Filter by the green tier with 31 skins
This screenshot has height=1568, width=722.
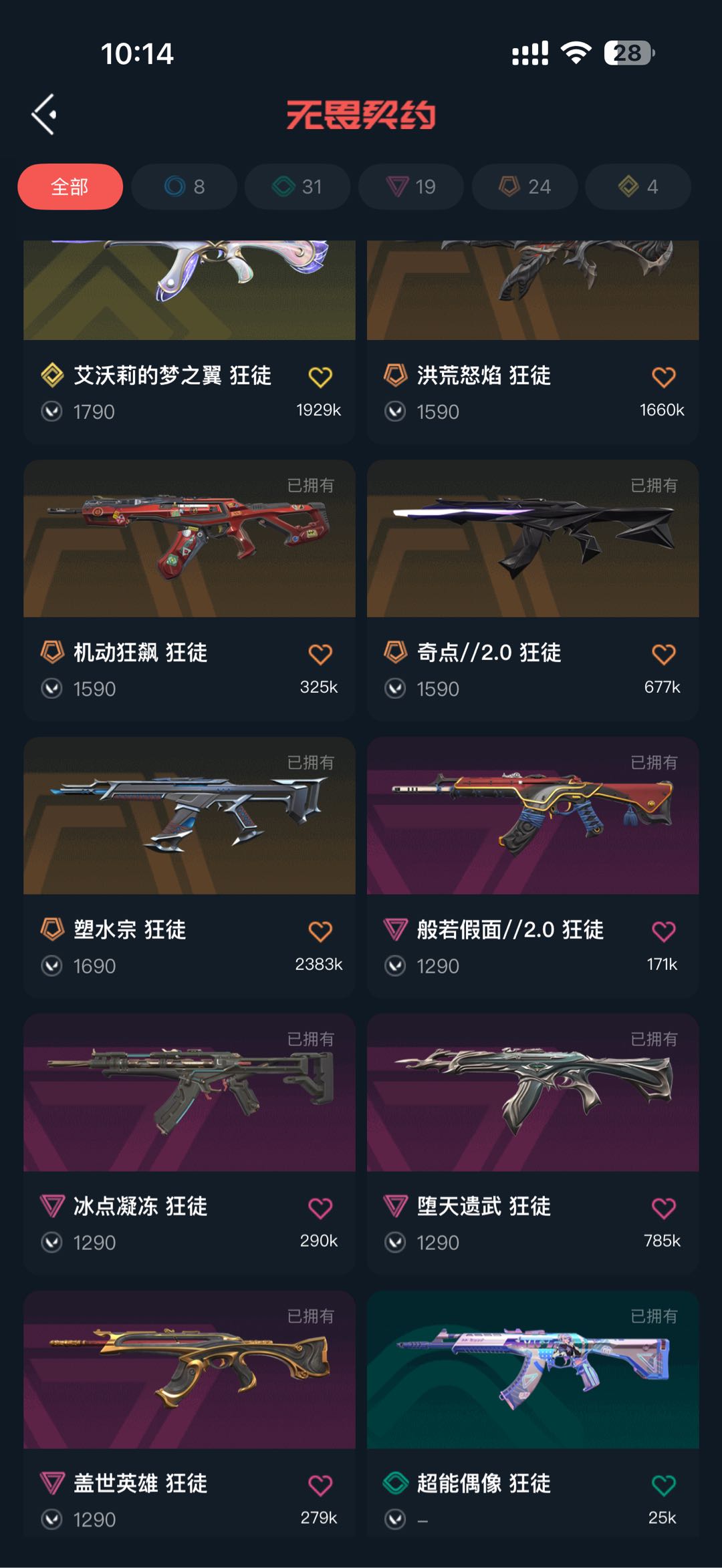(x=297, y=186)
